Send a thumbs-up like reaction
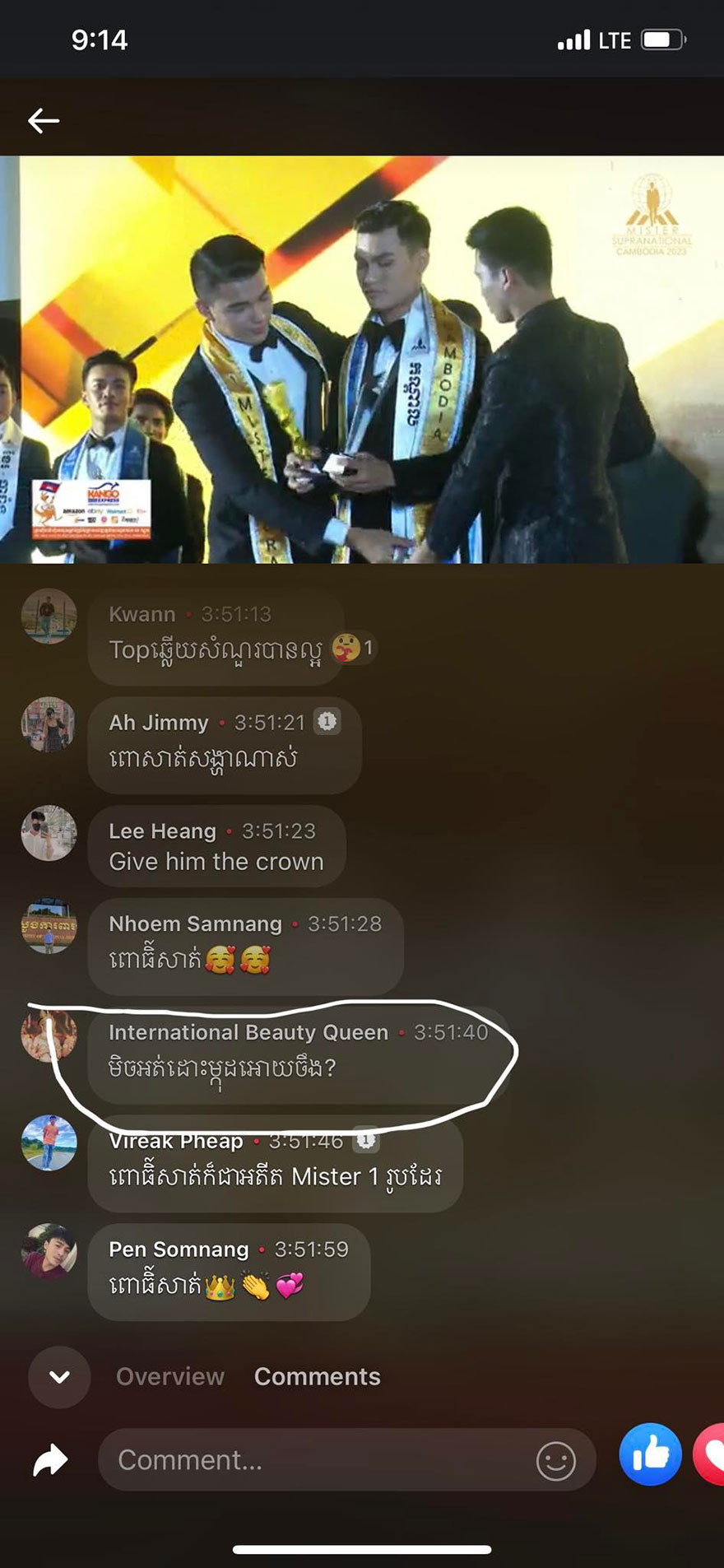724x1568 pixels. [x=650, y=1455]
